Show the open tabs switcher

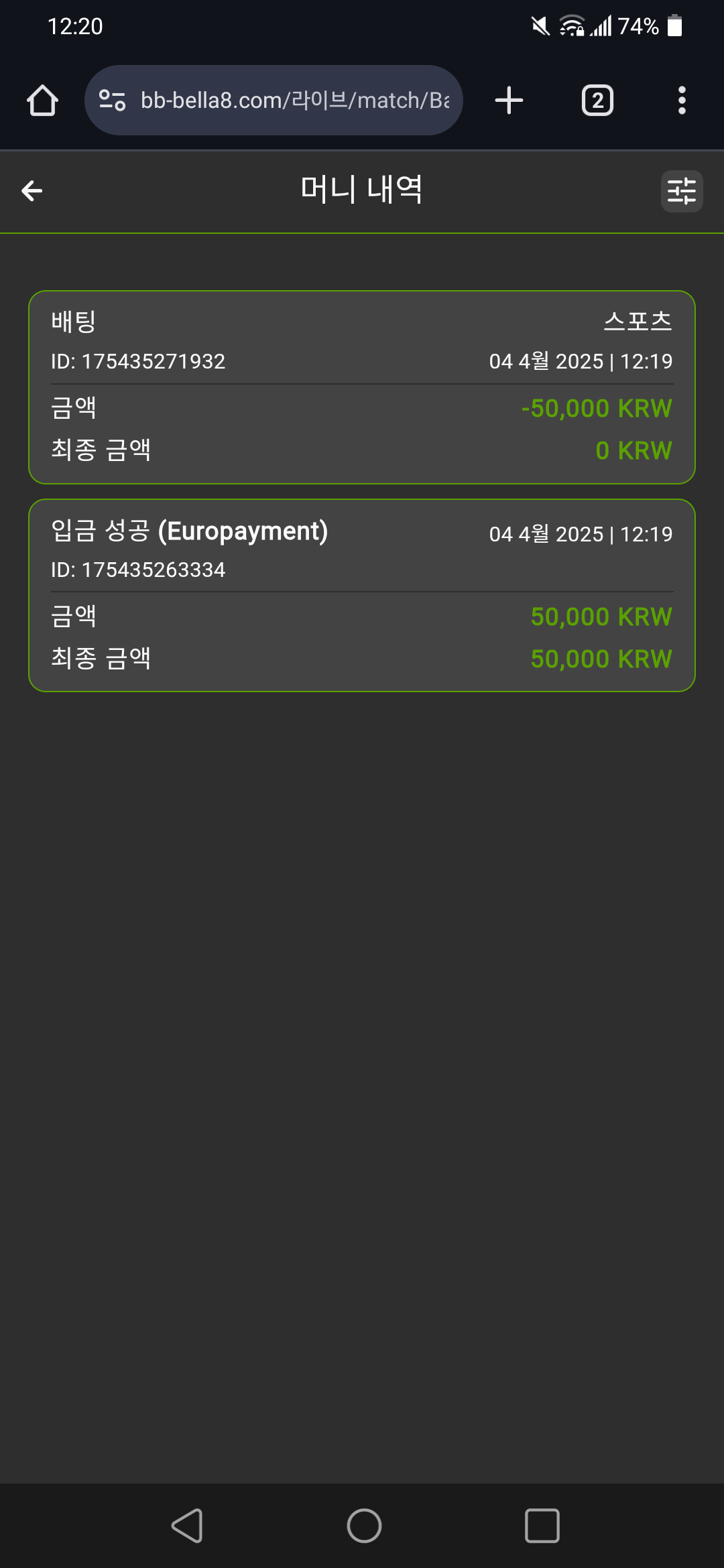click(x=597, y=101)
